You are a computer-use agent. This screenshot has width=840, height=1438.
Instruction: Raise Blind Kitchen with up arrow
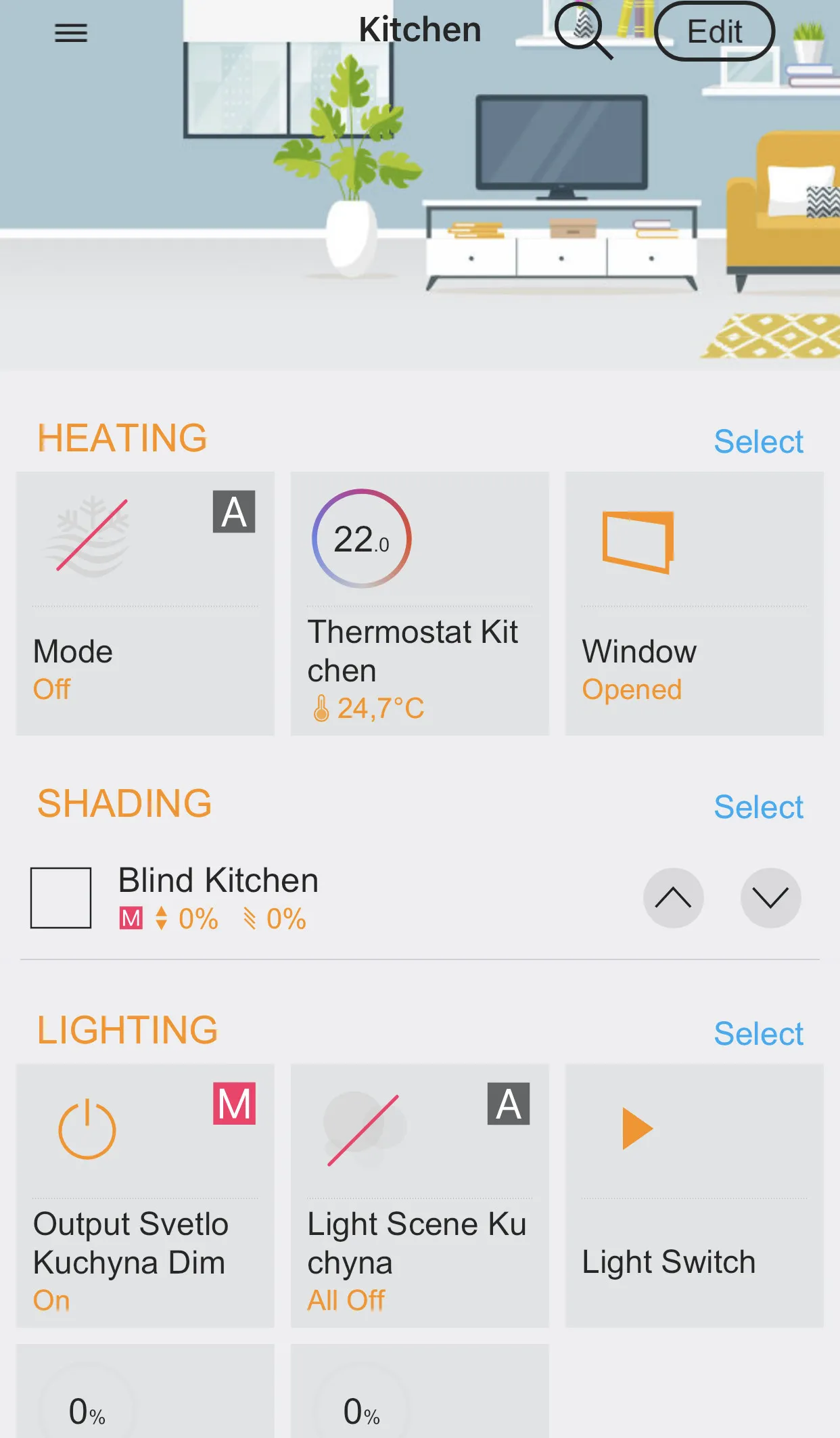tap(673, 898)
